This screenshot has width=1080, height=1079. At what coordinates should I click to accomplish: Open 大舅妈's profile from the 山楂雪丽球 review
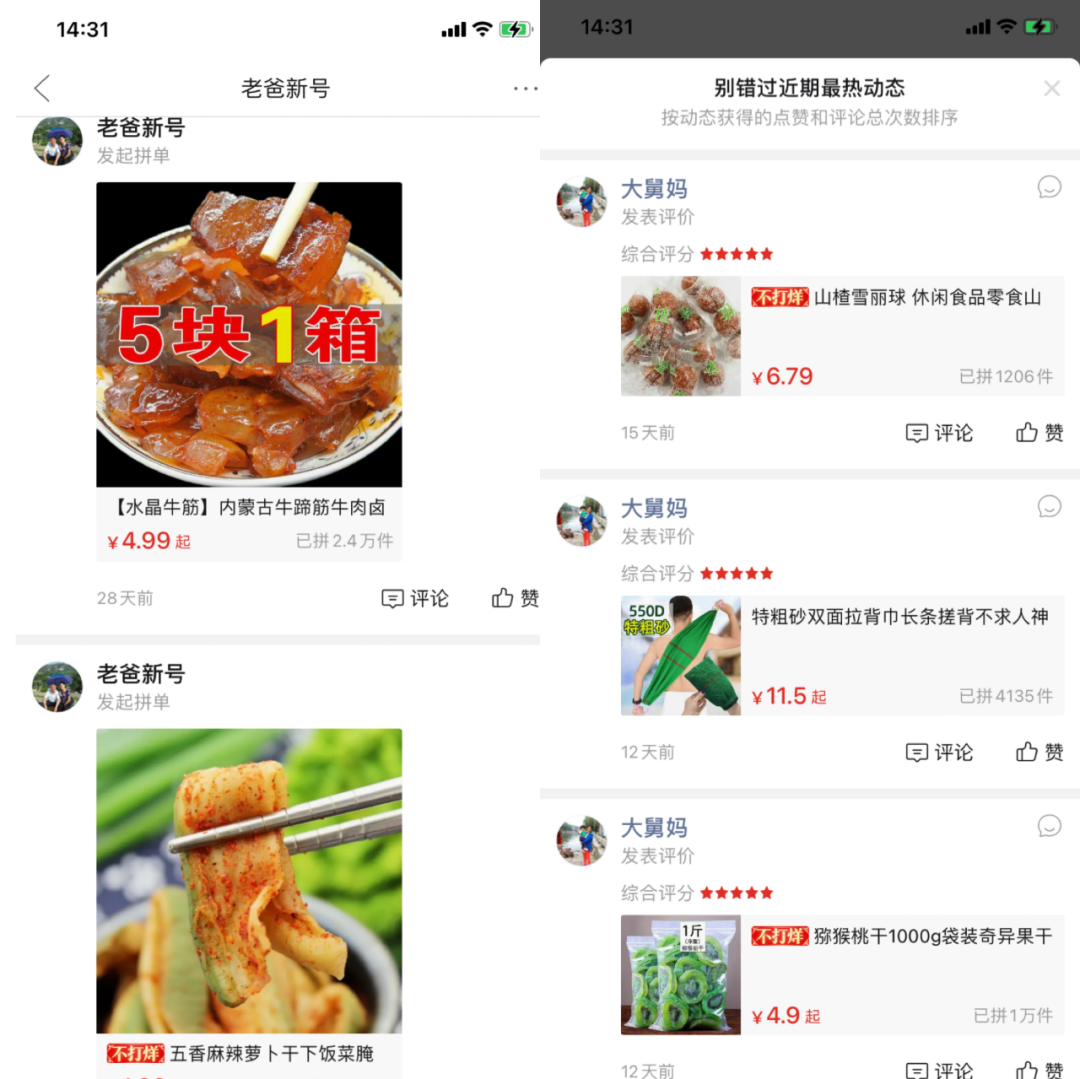click(581, 202)
